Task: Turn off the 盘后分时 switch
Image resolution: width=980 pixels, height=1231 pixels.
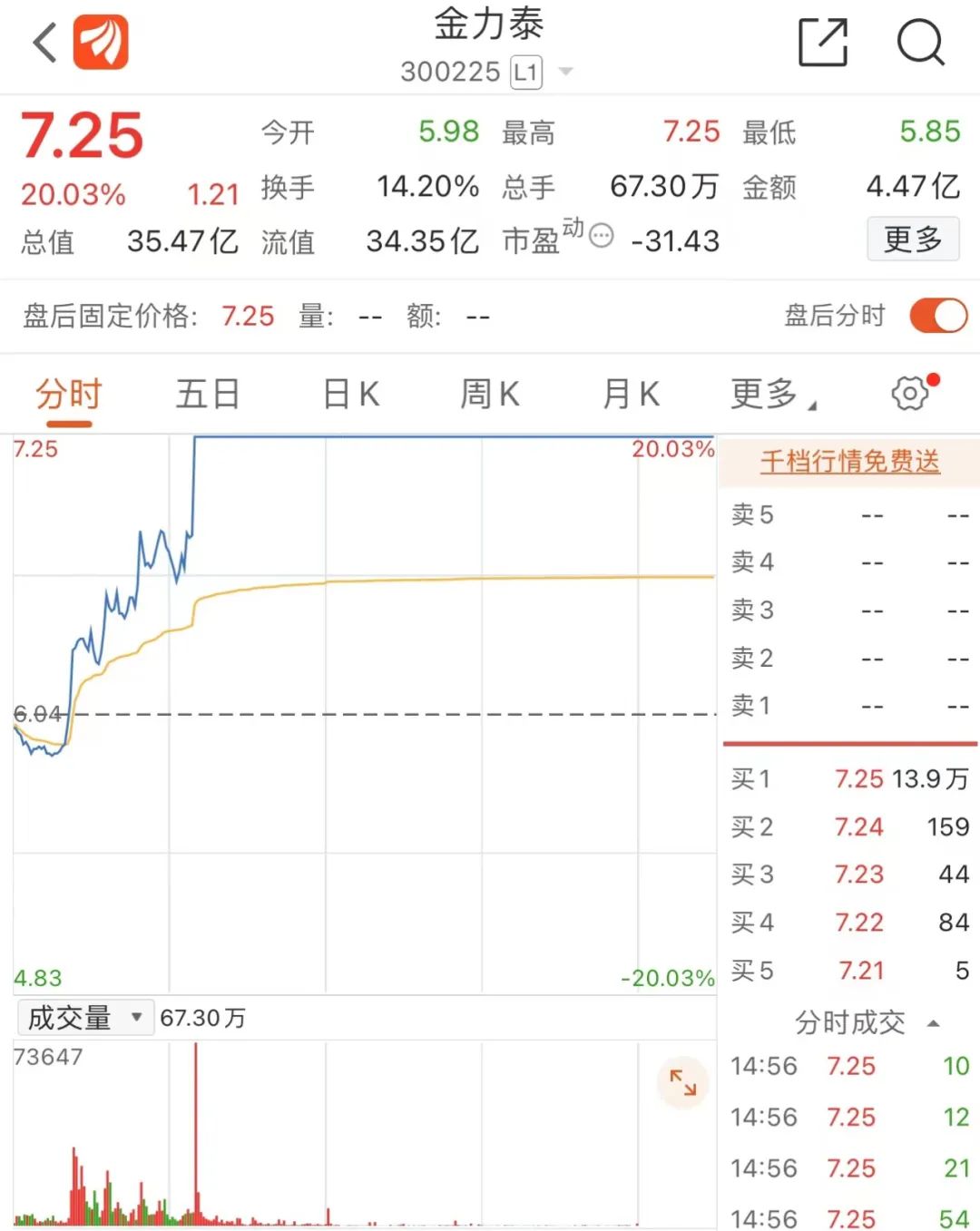Action: pos(938,316)
